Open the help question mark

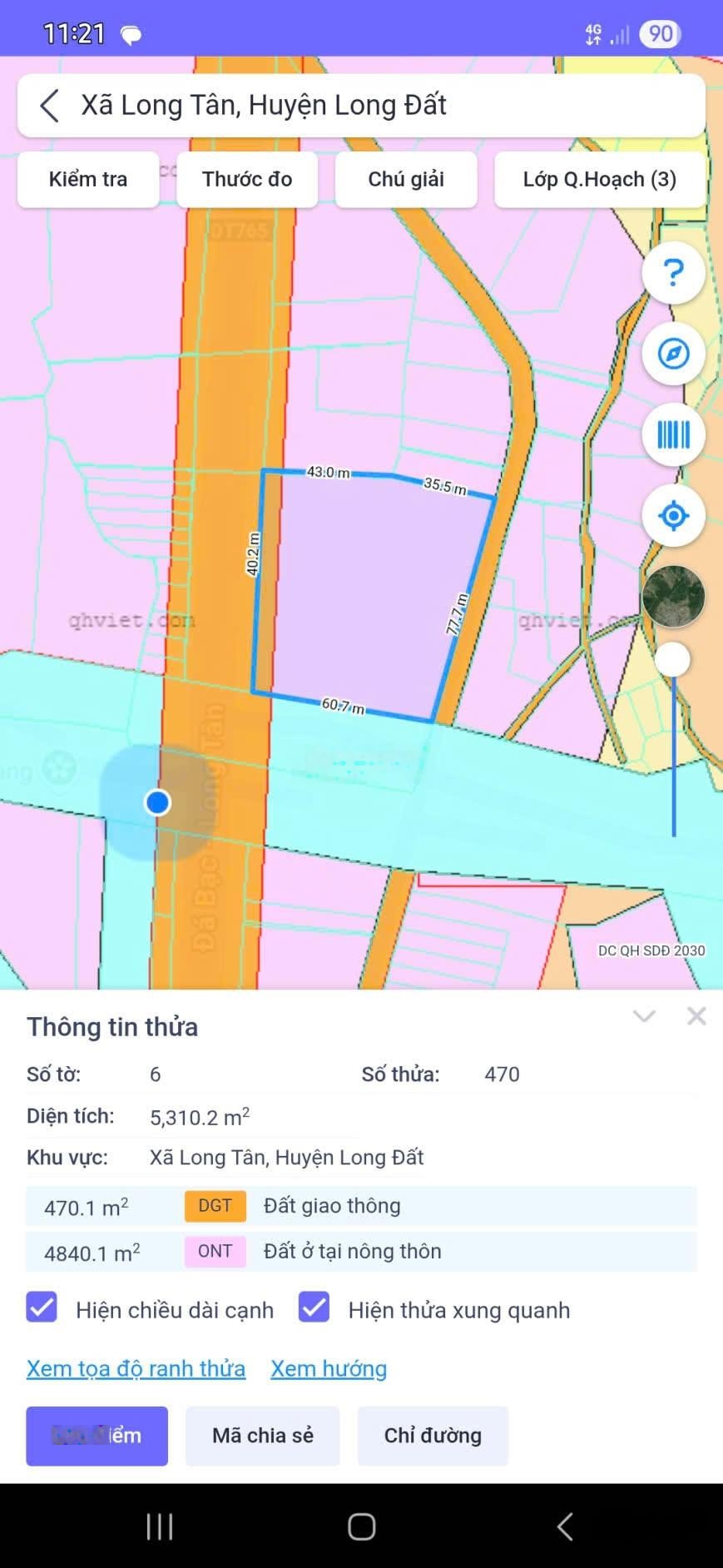coord(673,273)
